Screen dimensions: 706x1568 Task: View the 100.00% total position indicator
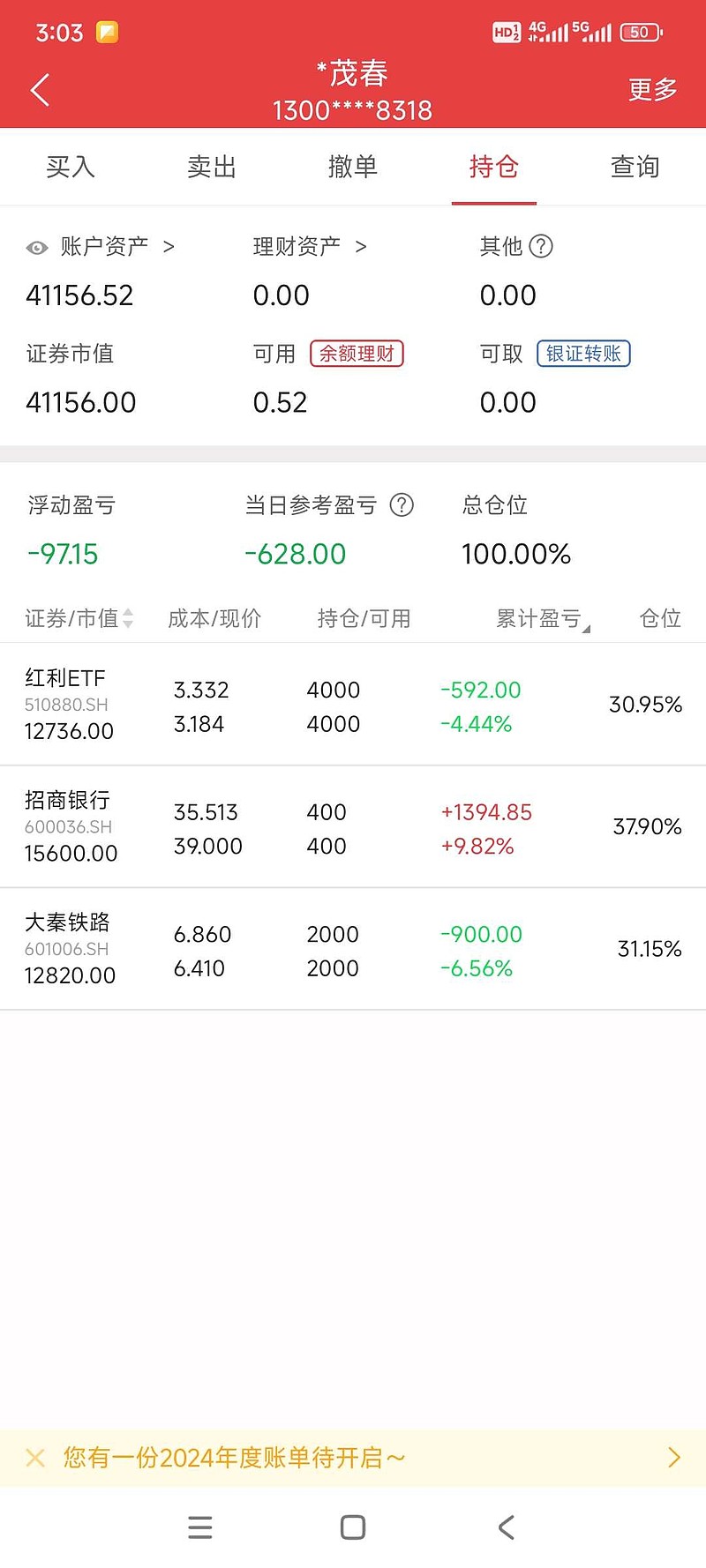pos(516,554)
